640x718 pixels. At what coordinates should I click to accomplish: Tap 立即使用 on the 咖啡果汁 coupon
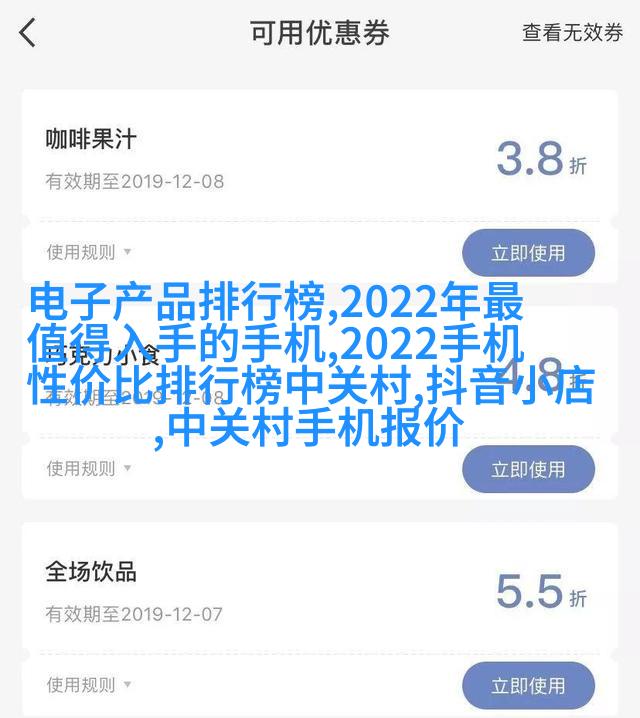tap(528, 253)
